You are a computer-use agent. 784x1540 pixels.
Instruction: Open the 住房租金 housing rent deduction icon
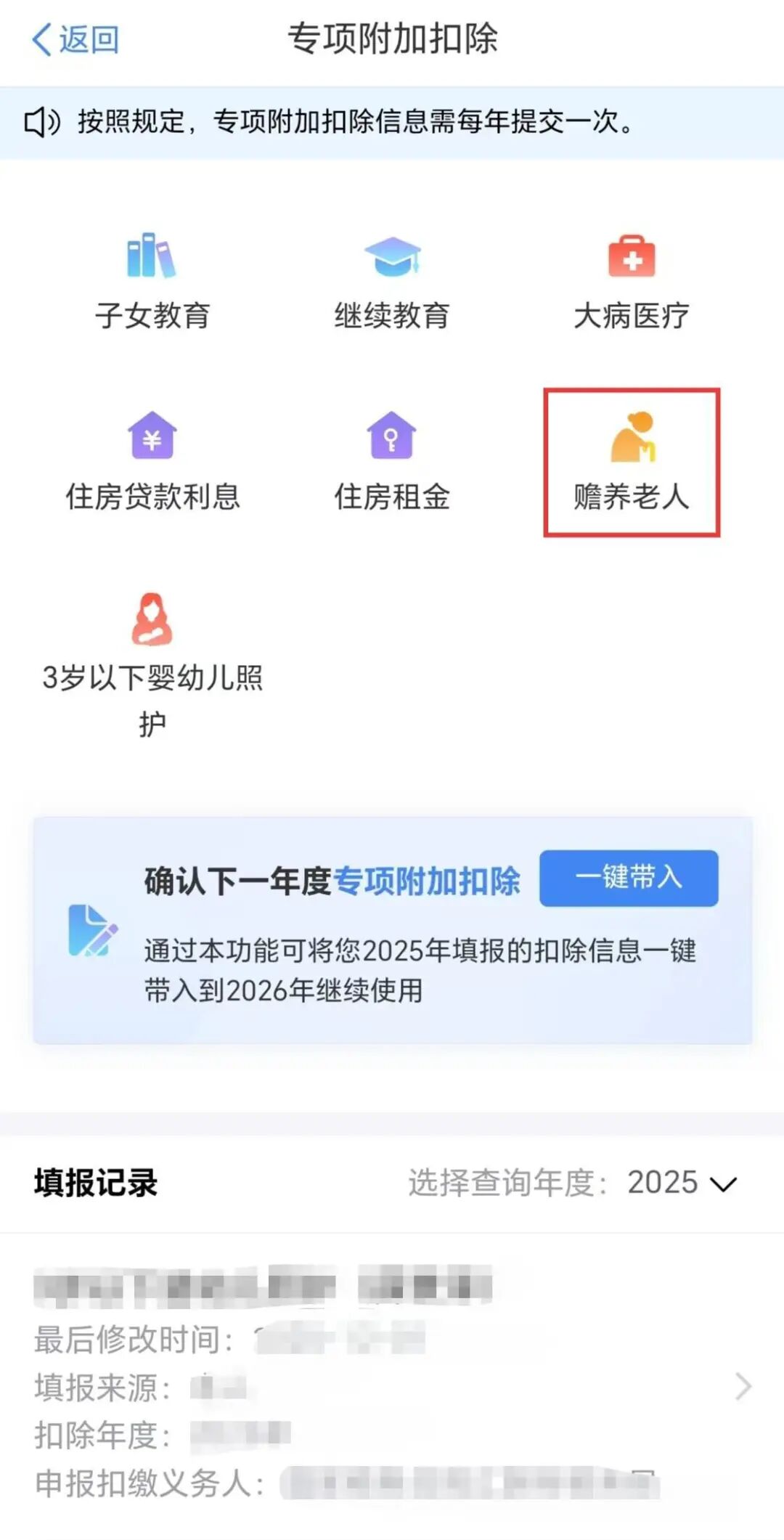(x=392, y=457)
